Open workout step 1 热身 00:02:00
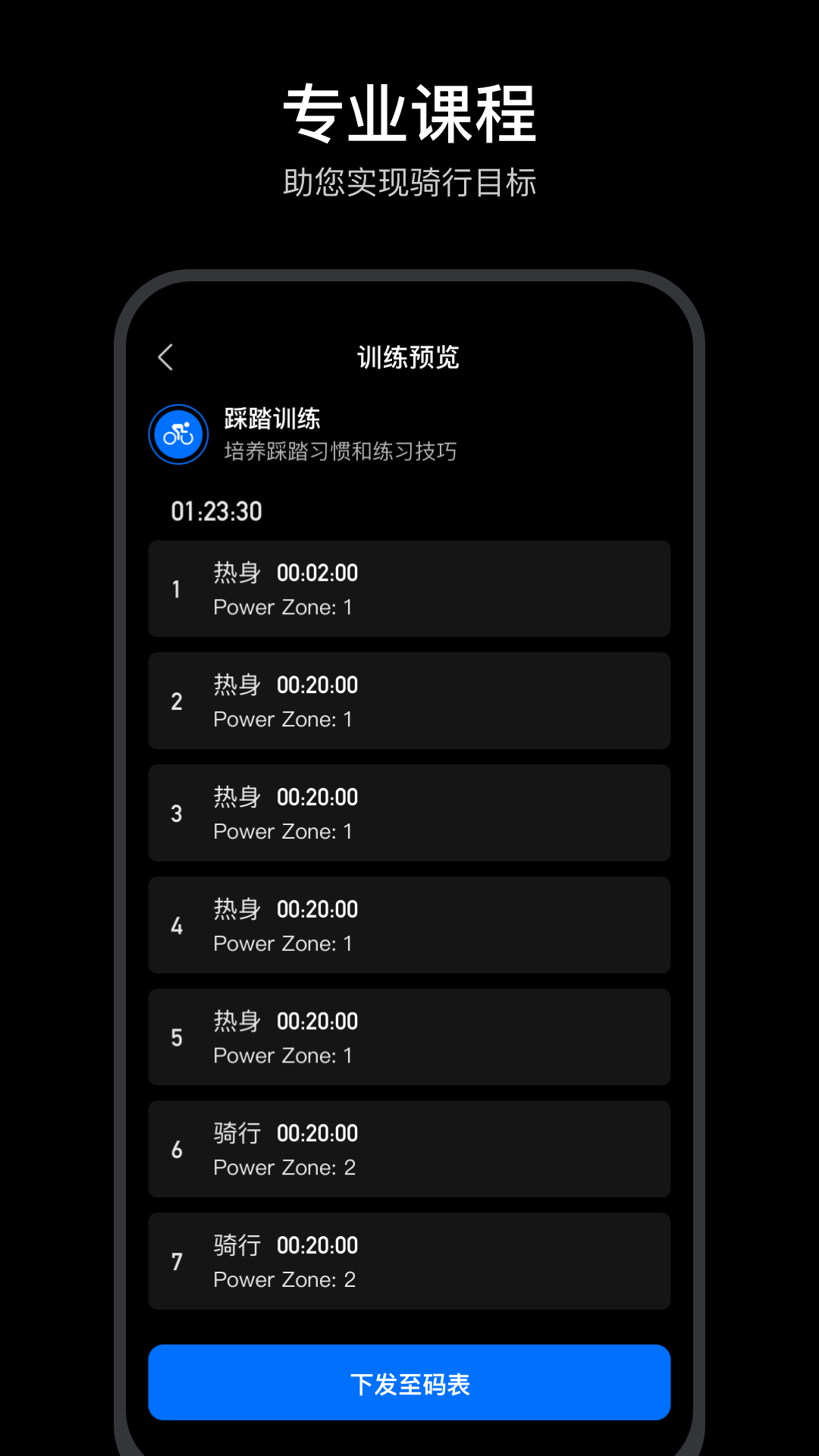The width and height of the screenshot is (819, 1456). 409,589
